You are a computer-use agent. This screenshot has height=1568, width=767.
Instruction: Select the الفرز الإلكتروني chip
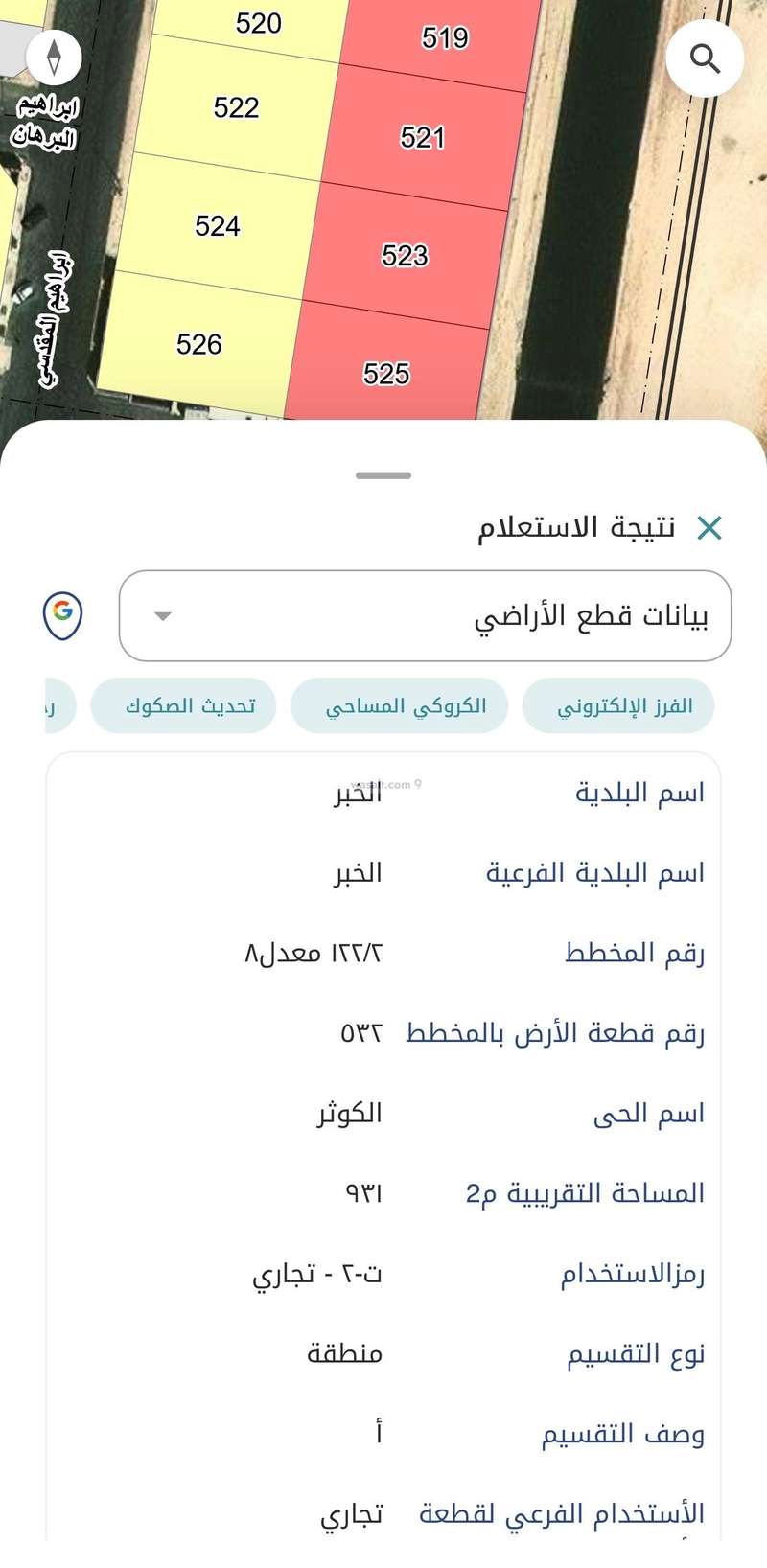click(x=618, y=706)
